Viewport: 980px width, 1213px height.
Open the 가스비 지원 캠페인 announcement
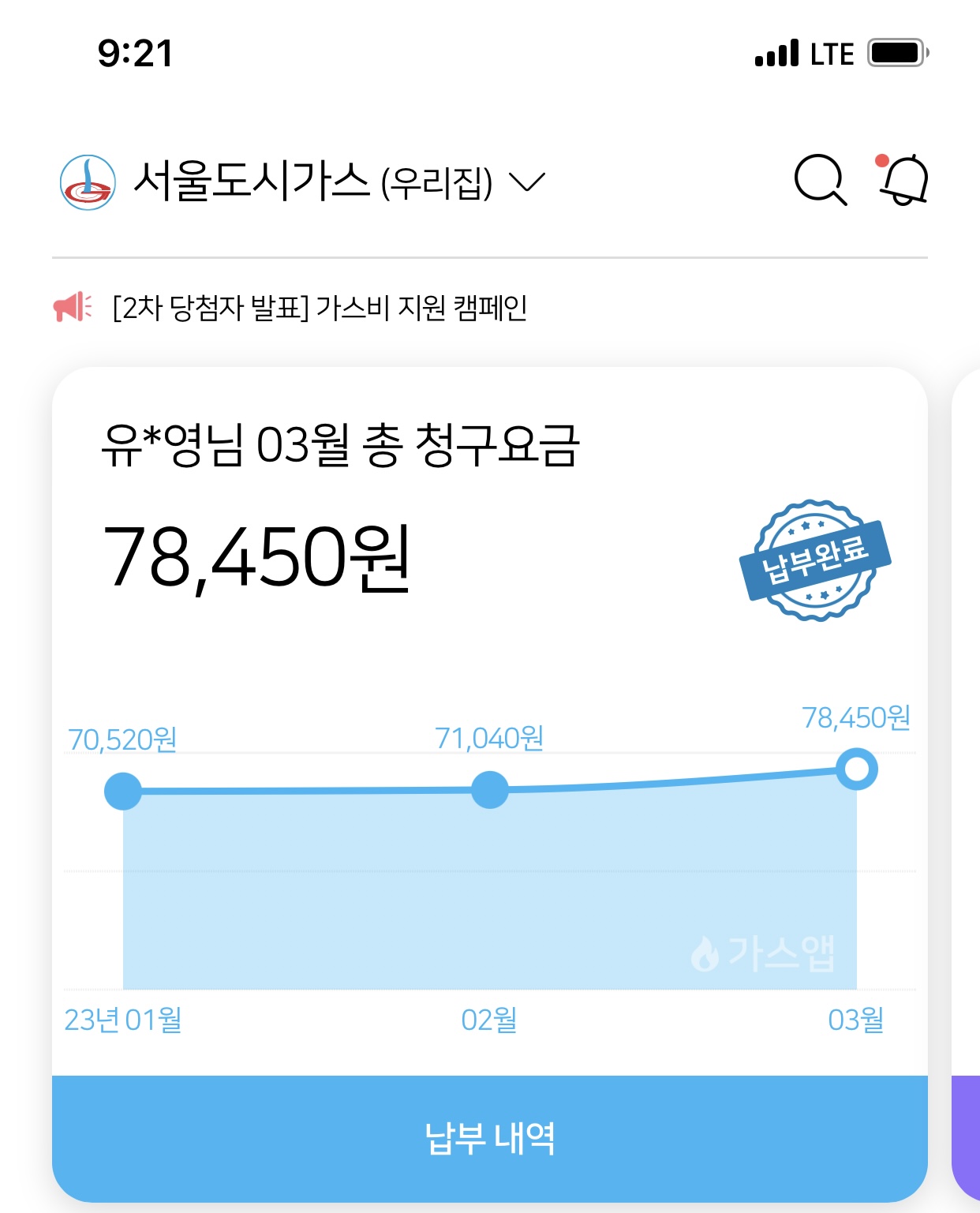(x=320, y=308)
